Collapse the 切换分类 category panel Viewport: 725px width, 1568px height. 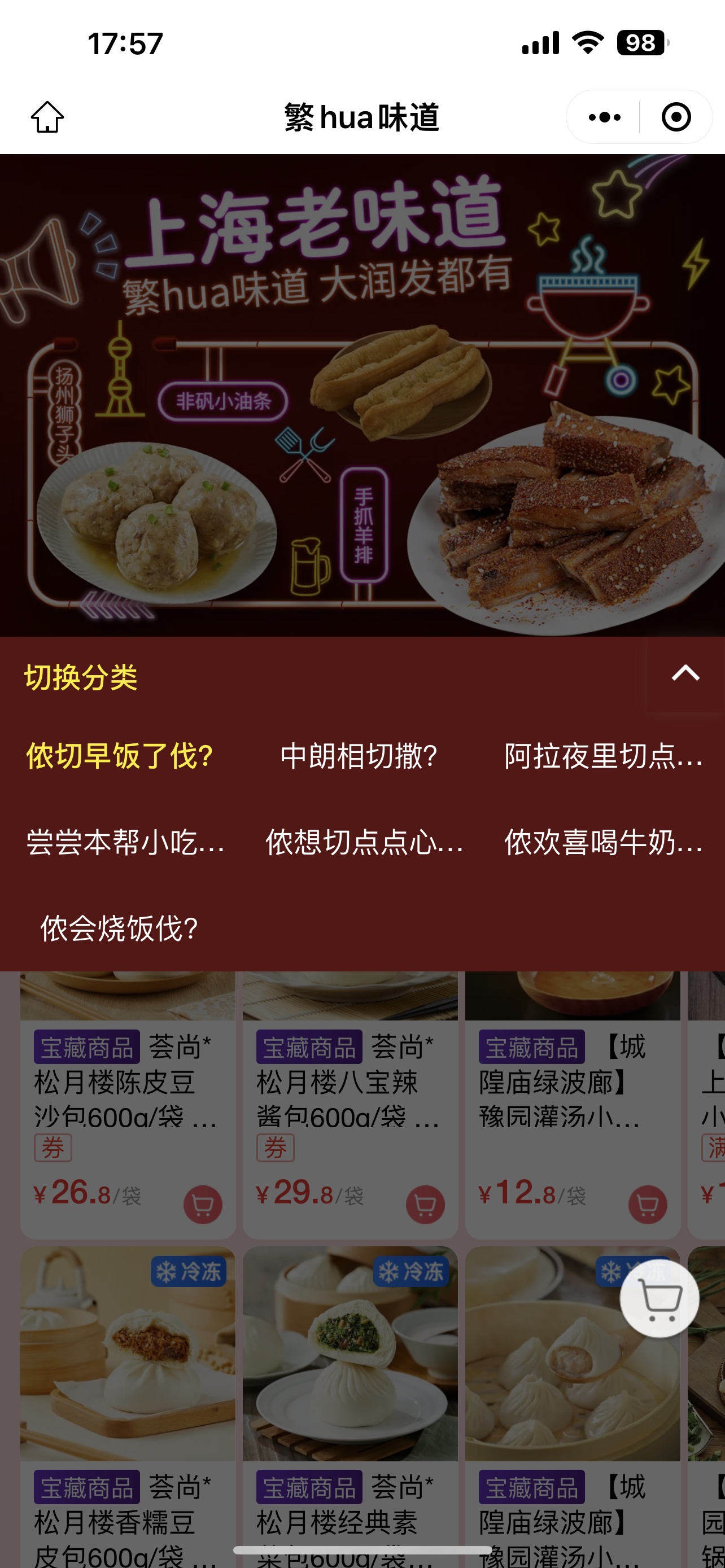685,674
